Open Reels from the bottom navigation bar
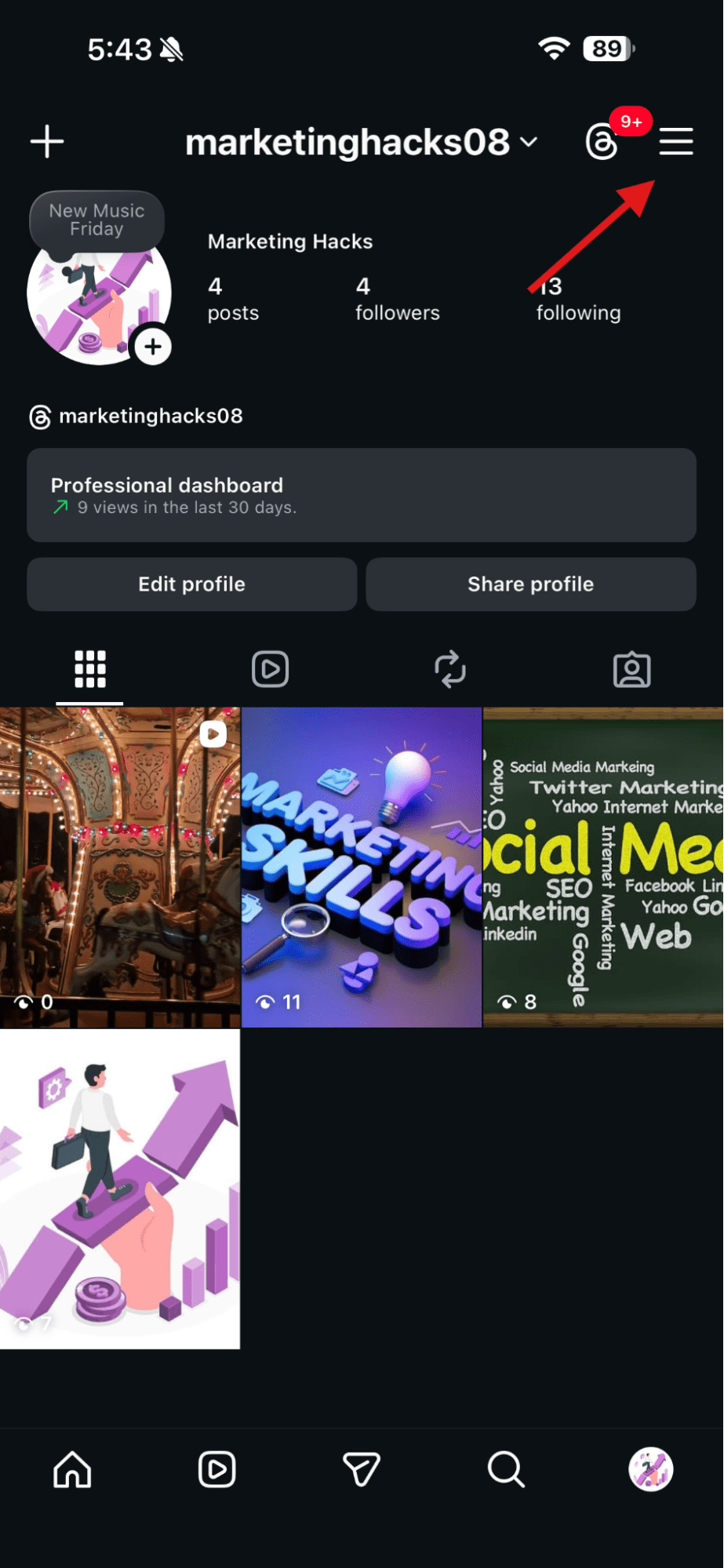This screenshot has height=1568, width=724. [x=217, y=1471]
